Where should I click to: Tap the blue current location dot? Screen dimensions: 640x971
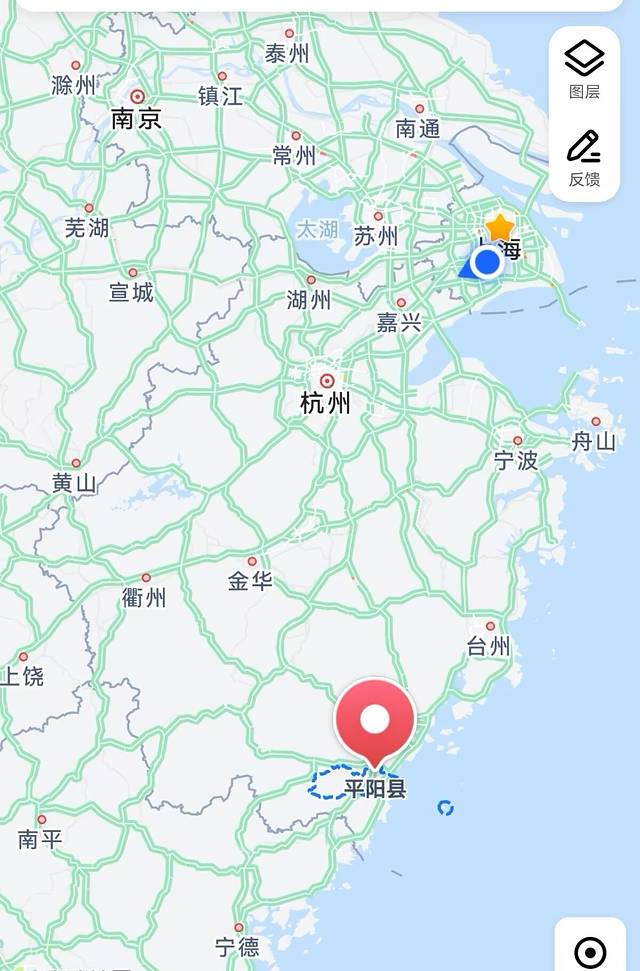coord(487,262)
